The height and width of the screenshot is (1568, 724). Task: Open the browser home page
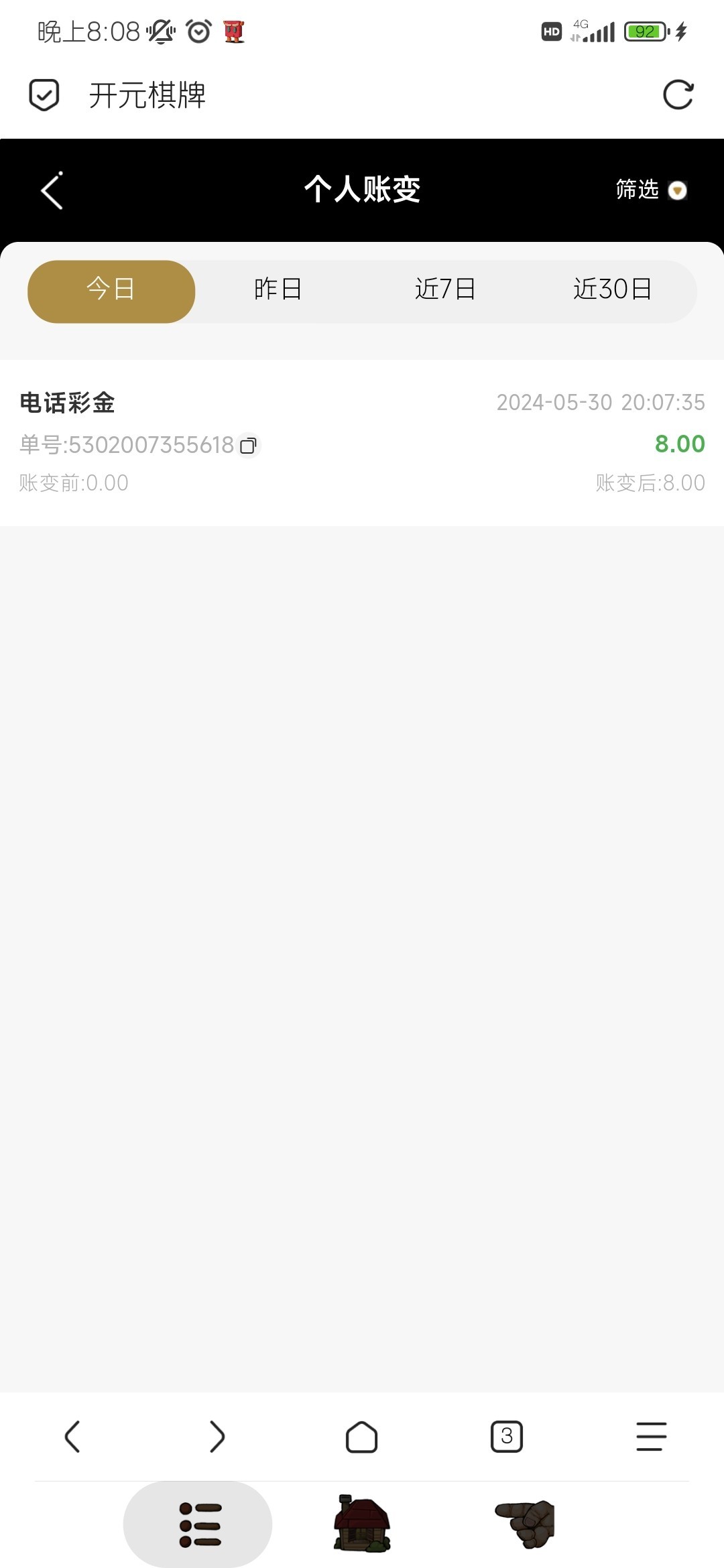click(362, 1436)
